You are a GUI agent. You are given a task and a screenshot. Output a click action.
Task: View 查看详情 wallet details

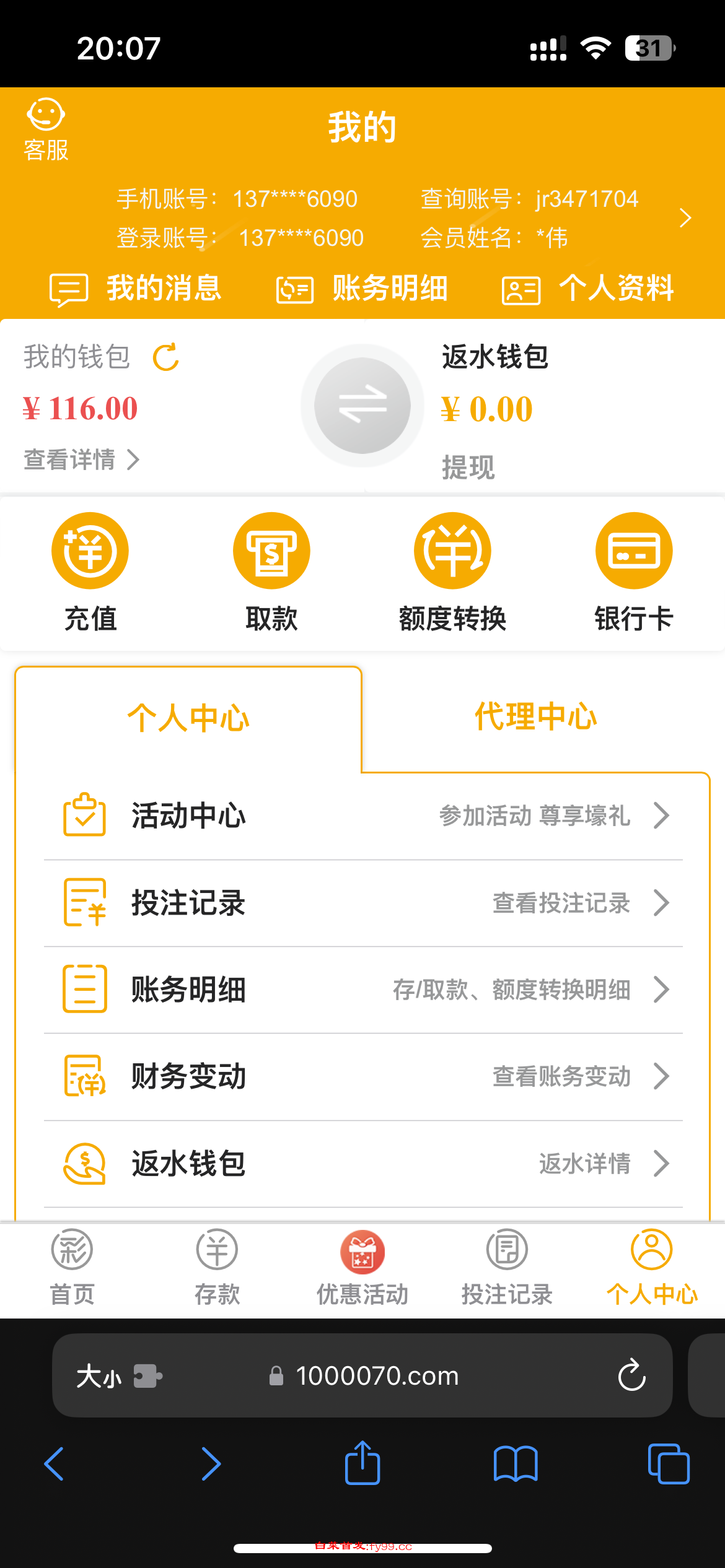coord(81,460)
